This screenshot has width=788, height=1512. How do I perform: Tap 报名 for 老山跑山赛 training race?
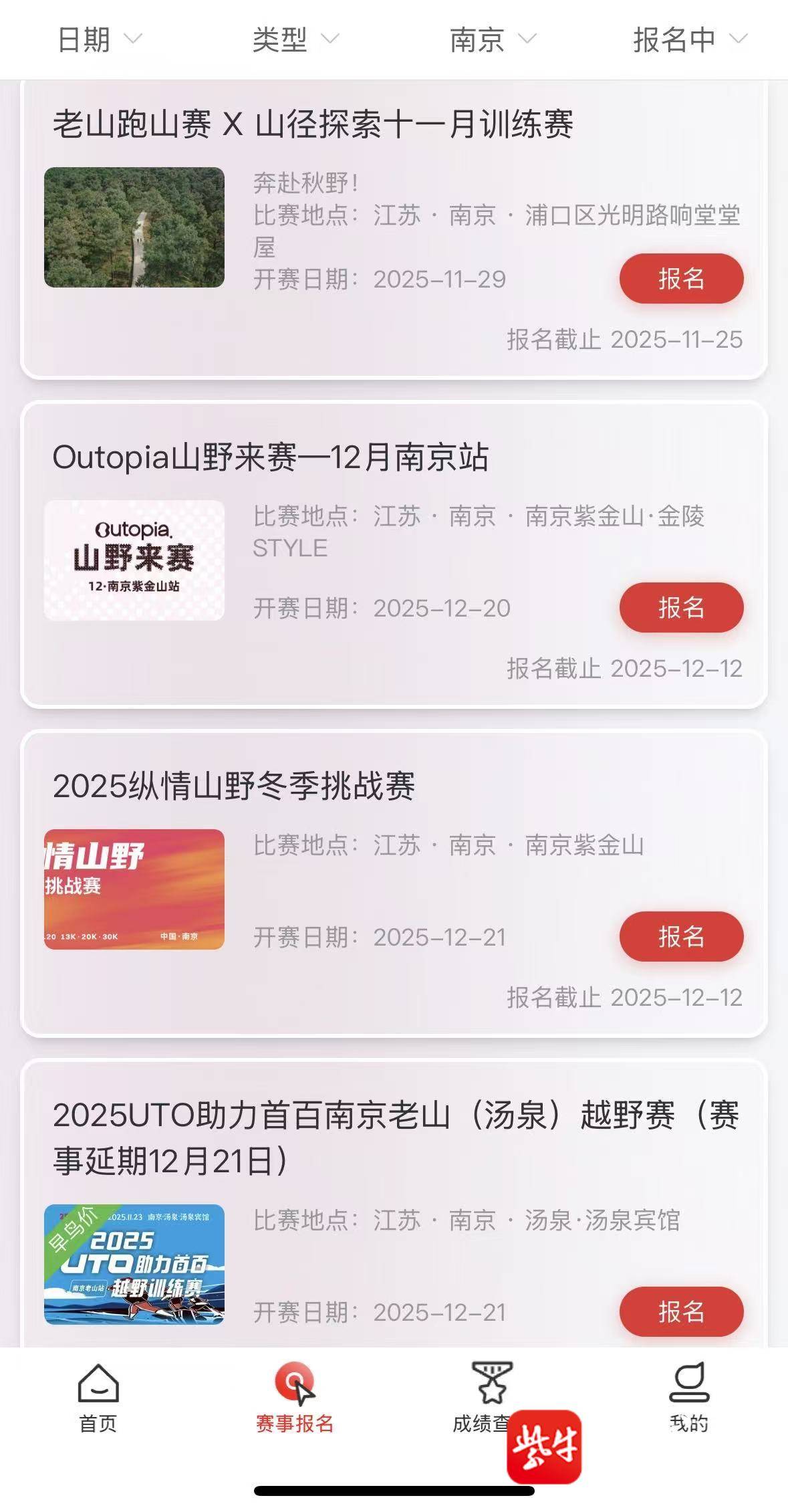click(x=680, y=278)
